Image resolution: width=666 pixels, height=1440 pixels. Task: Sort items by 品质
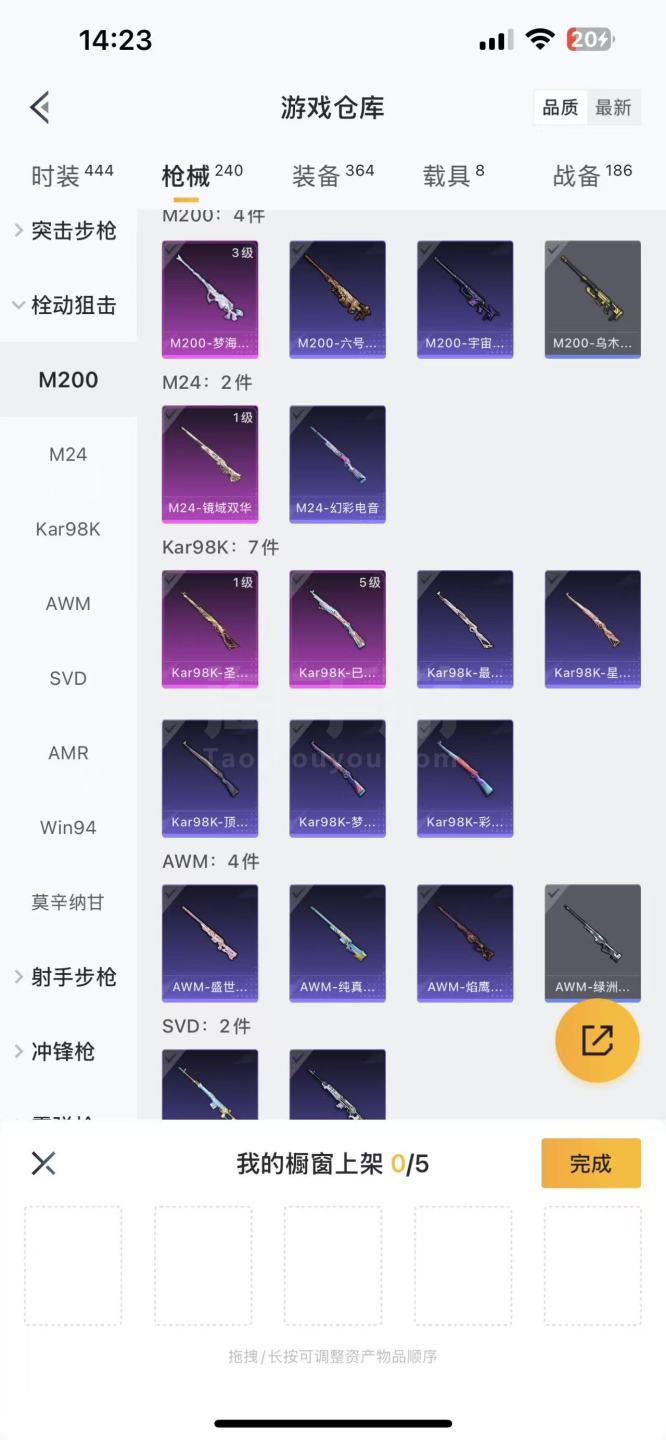(x=560, y=108)
